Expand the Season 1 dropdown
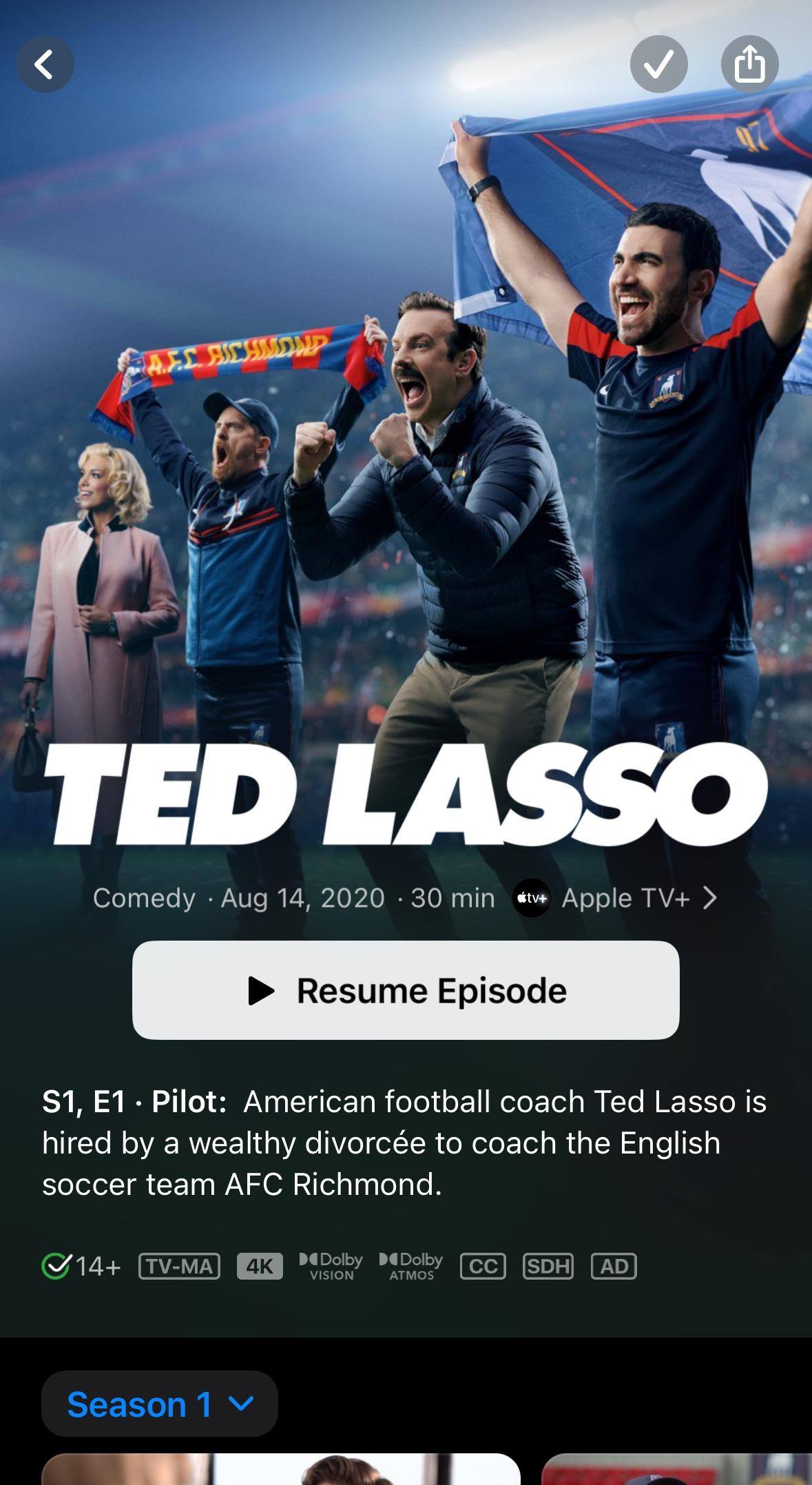 [160, 1404]
